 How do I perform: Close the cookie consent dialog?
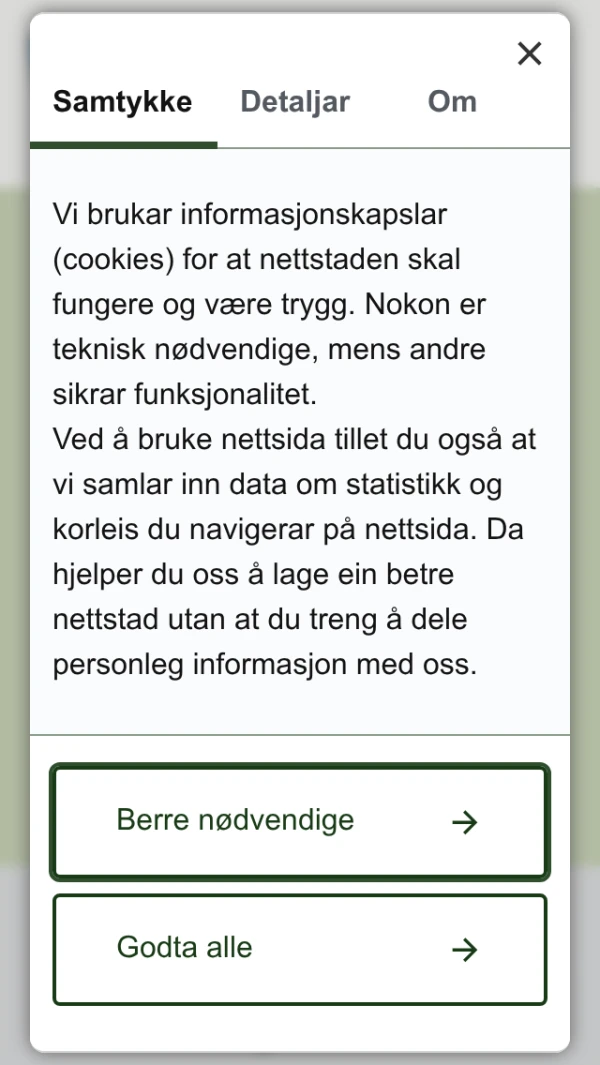pyautogui.click(x=529, y=54)
